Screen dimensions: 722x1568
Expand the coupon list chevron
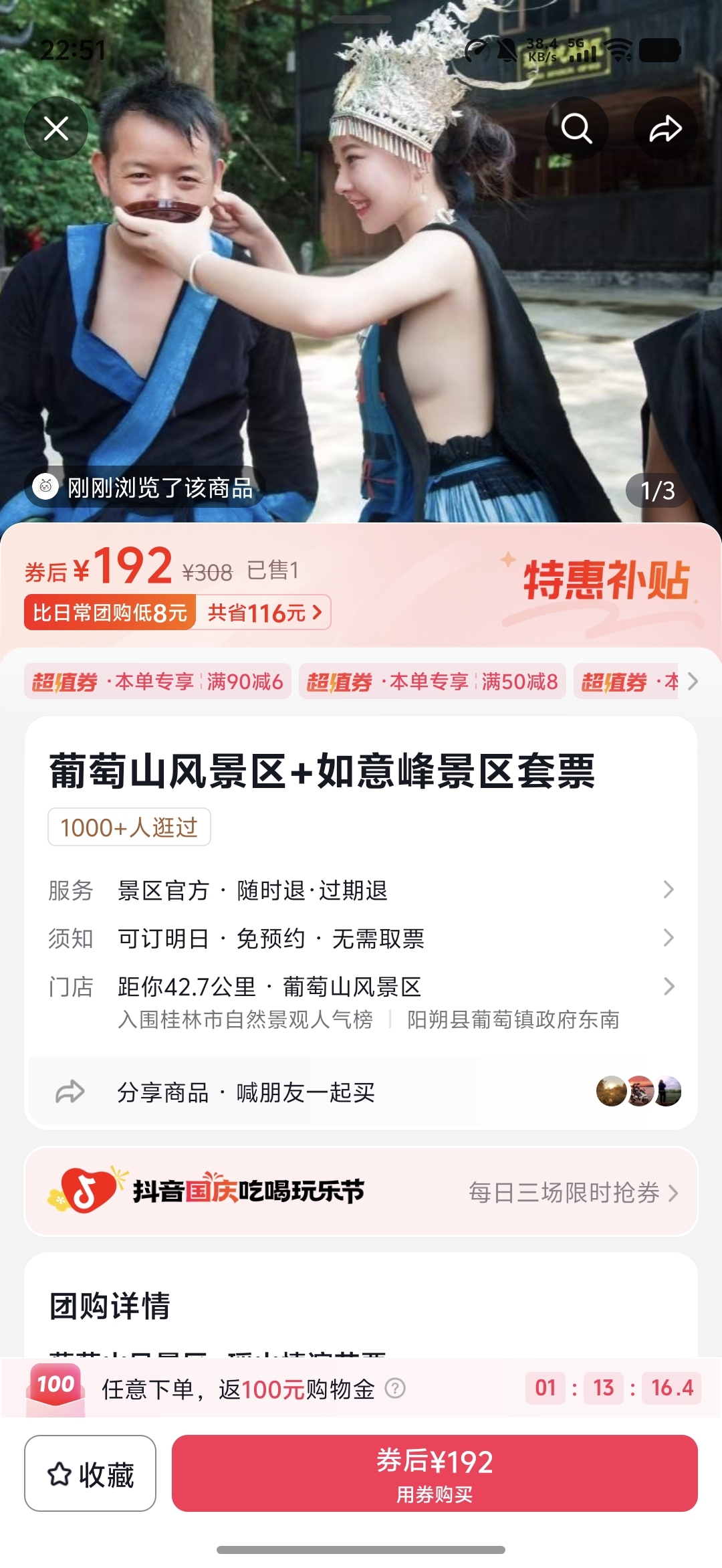(693, 682)
